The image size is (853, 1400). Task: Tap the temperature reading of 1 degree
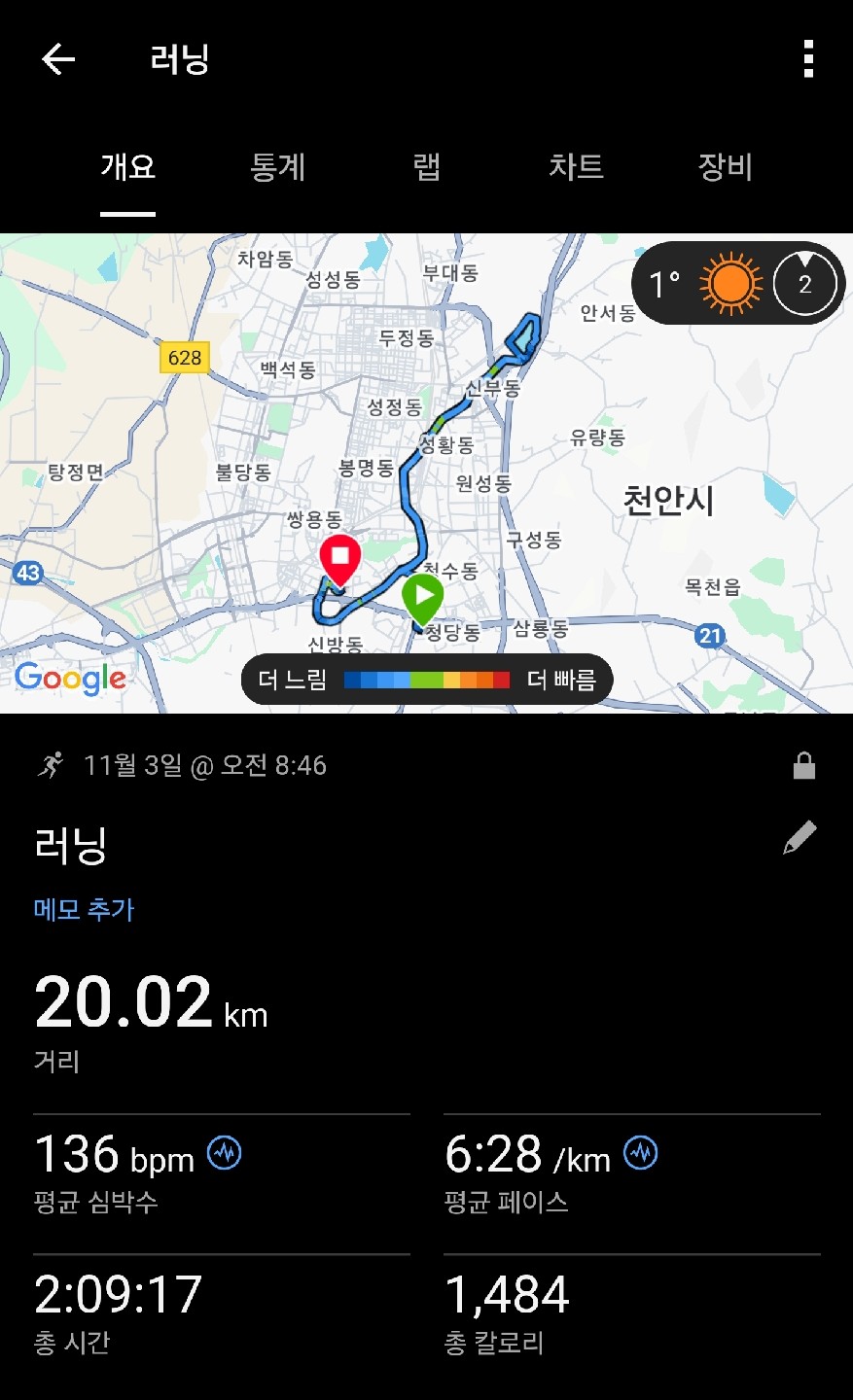[x=665, y=283]
